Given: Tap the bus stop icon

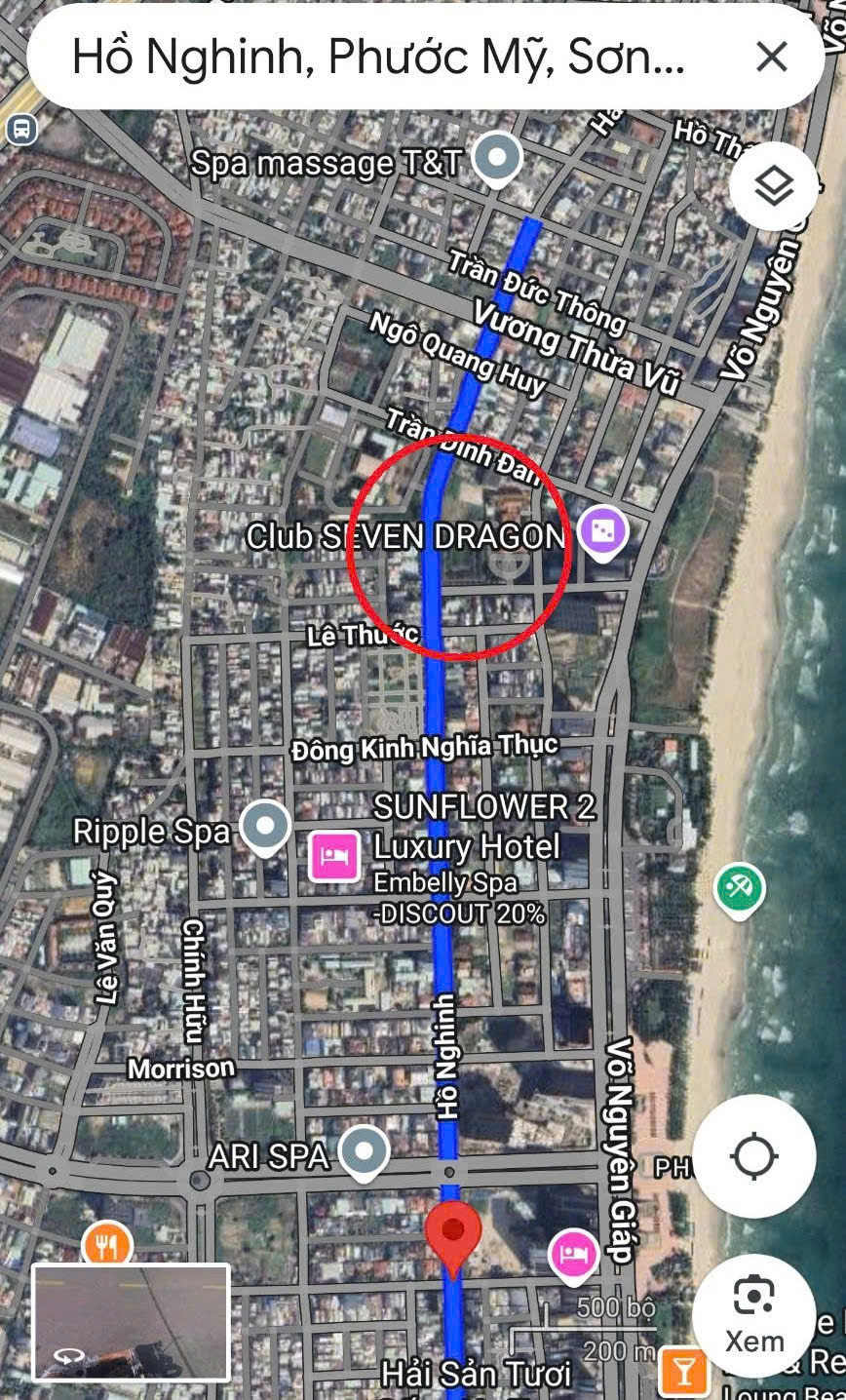Looking at the screenshot, I should pos(20,129).
